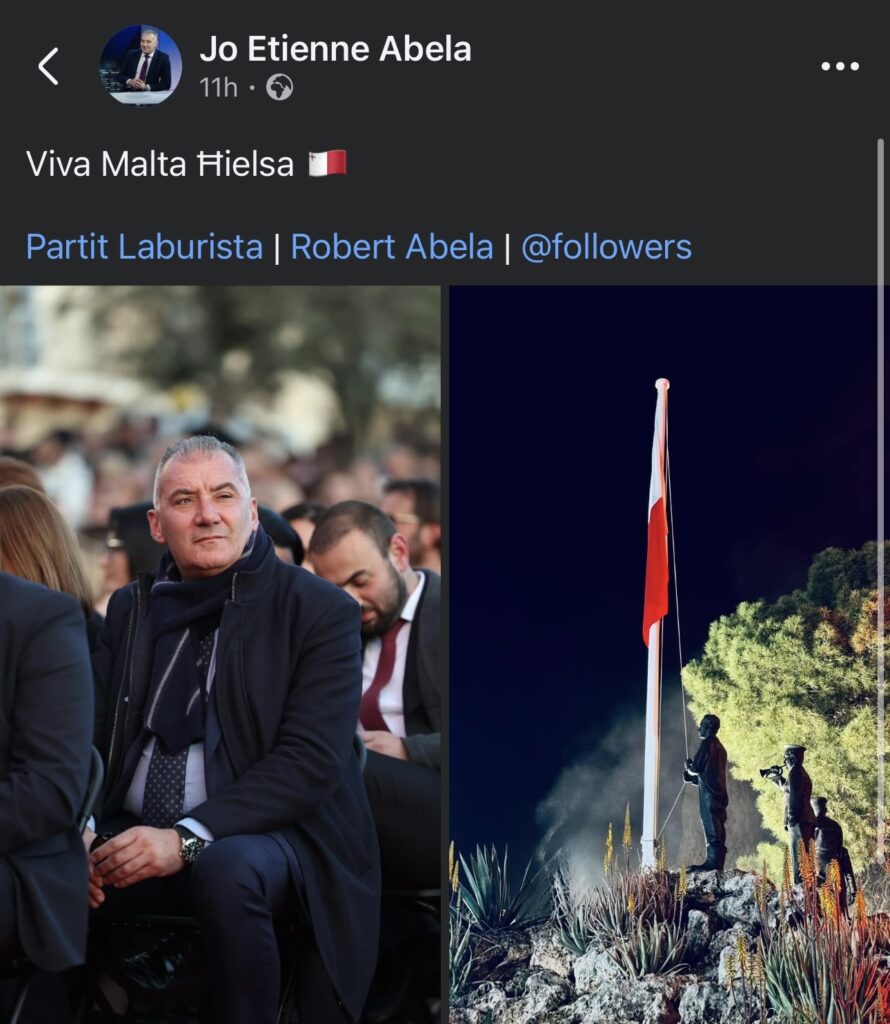Open Jo Etienne Abela's profile picture
The image size is (890, 1024).
(140, 65)
